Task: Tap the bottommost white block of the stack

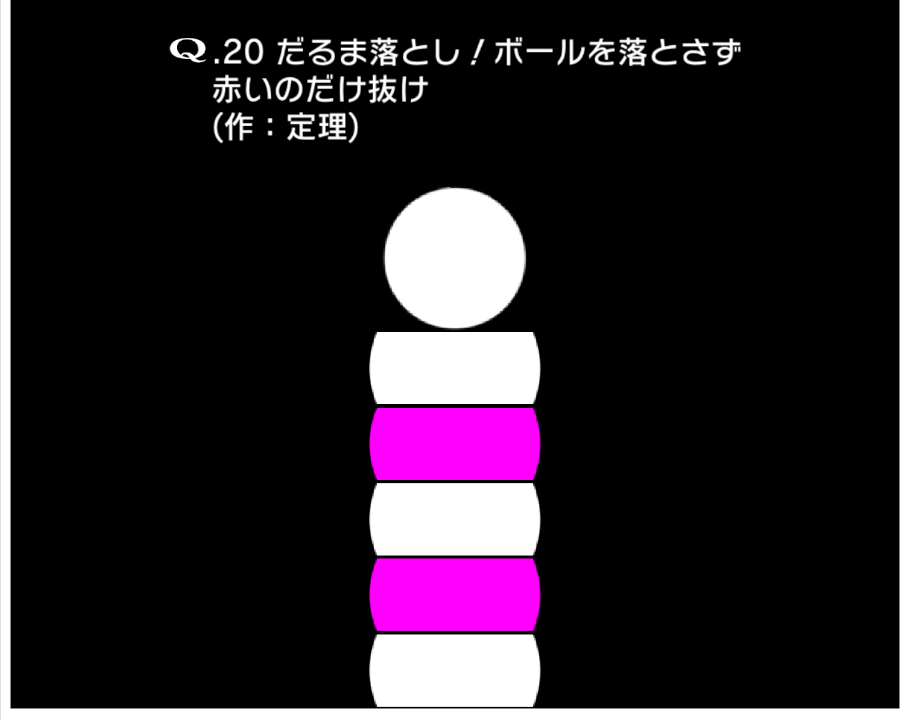Action: click(454, 671)
